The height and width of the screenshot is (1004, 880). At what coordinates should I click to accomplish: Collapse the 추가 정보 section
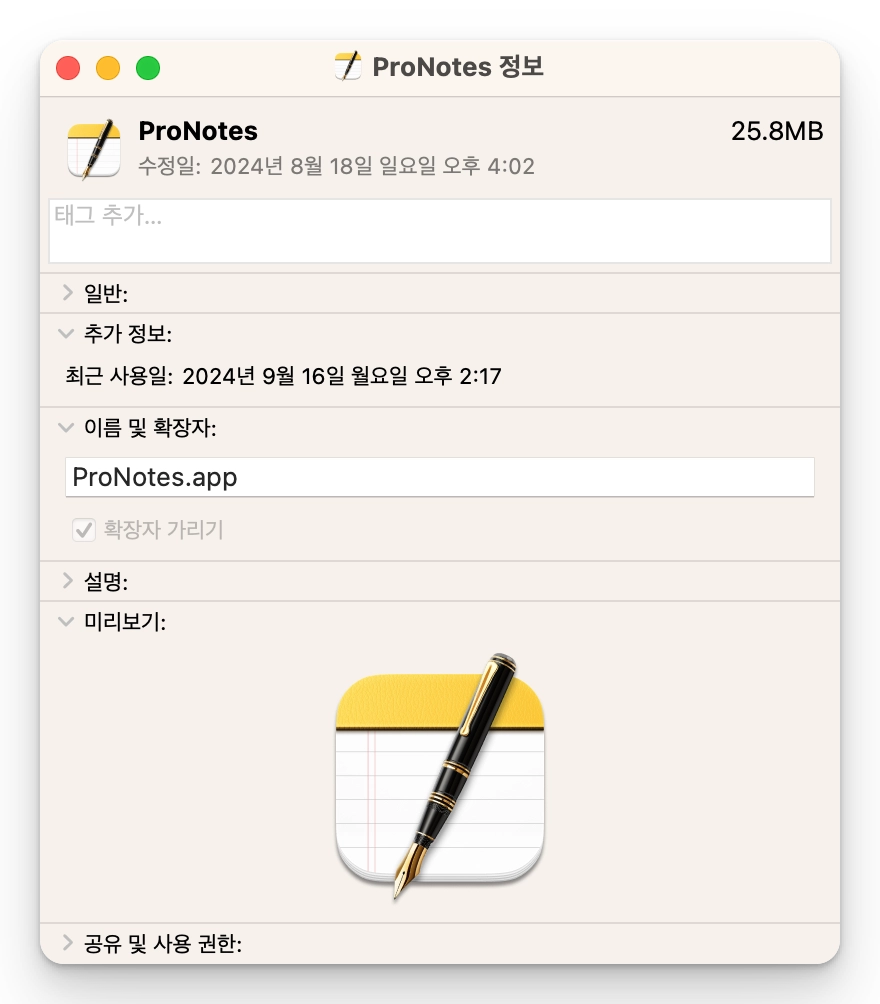pos(67,333)
